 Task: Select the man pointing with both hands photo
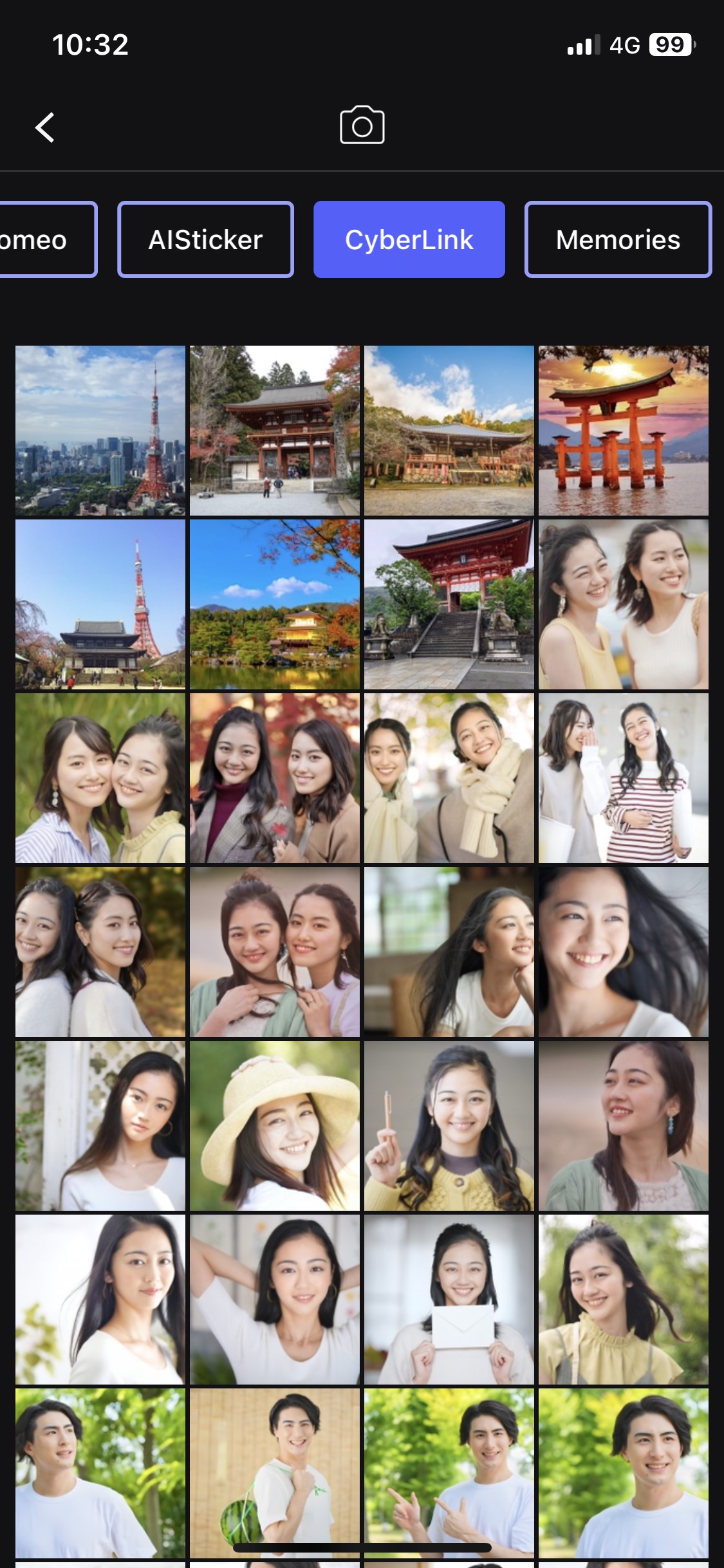coord(449,1473)
